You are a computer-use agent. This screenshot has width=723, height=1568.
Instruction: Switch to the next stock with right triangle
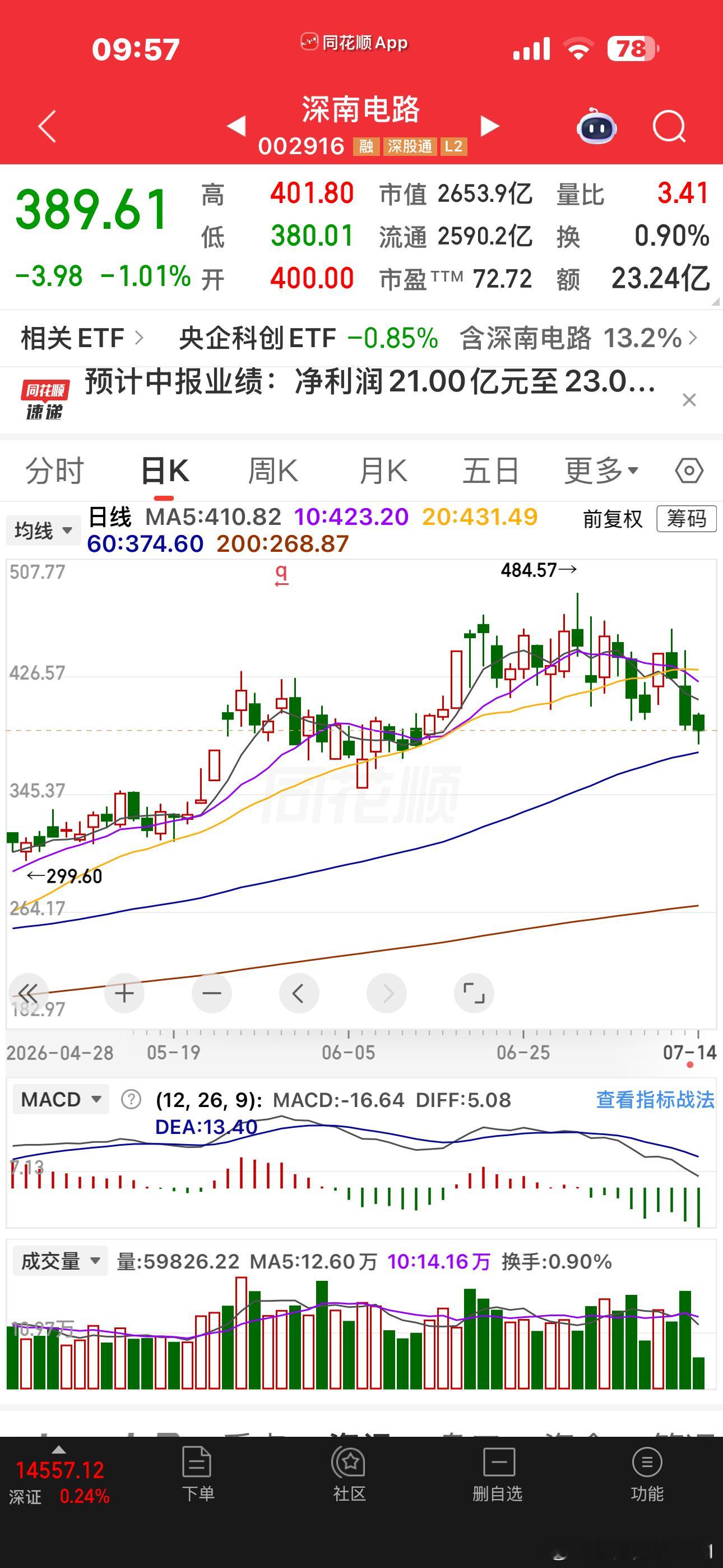pos(489,126)
